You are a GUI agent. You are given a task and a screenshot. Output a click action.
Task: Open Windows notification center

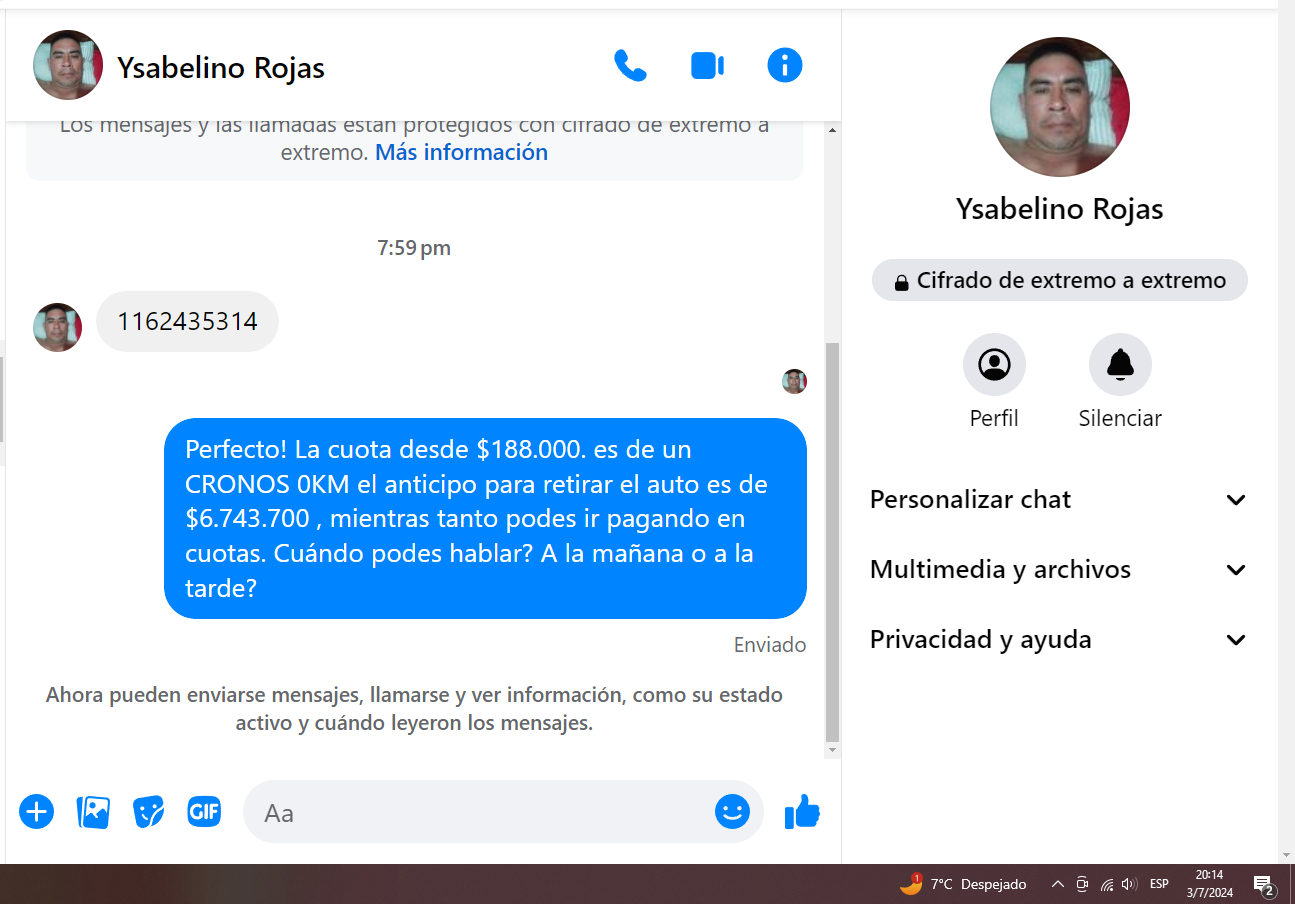point(1264,884)
